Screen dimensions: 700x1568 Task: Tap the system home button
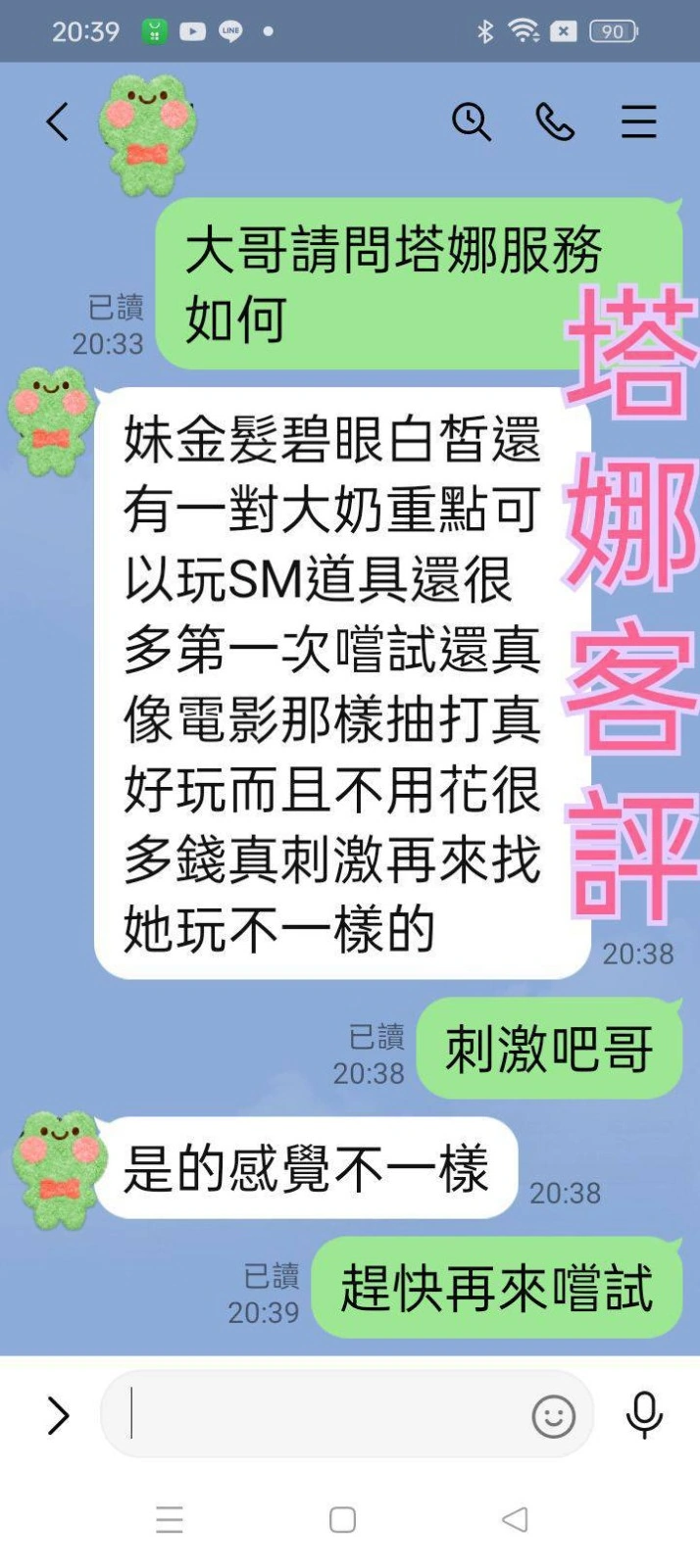tap(342, 1519)
